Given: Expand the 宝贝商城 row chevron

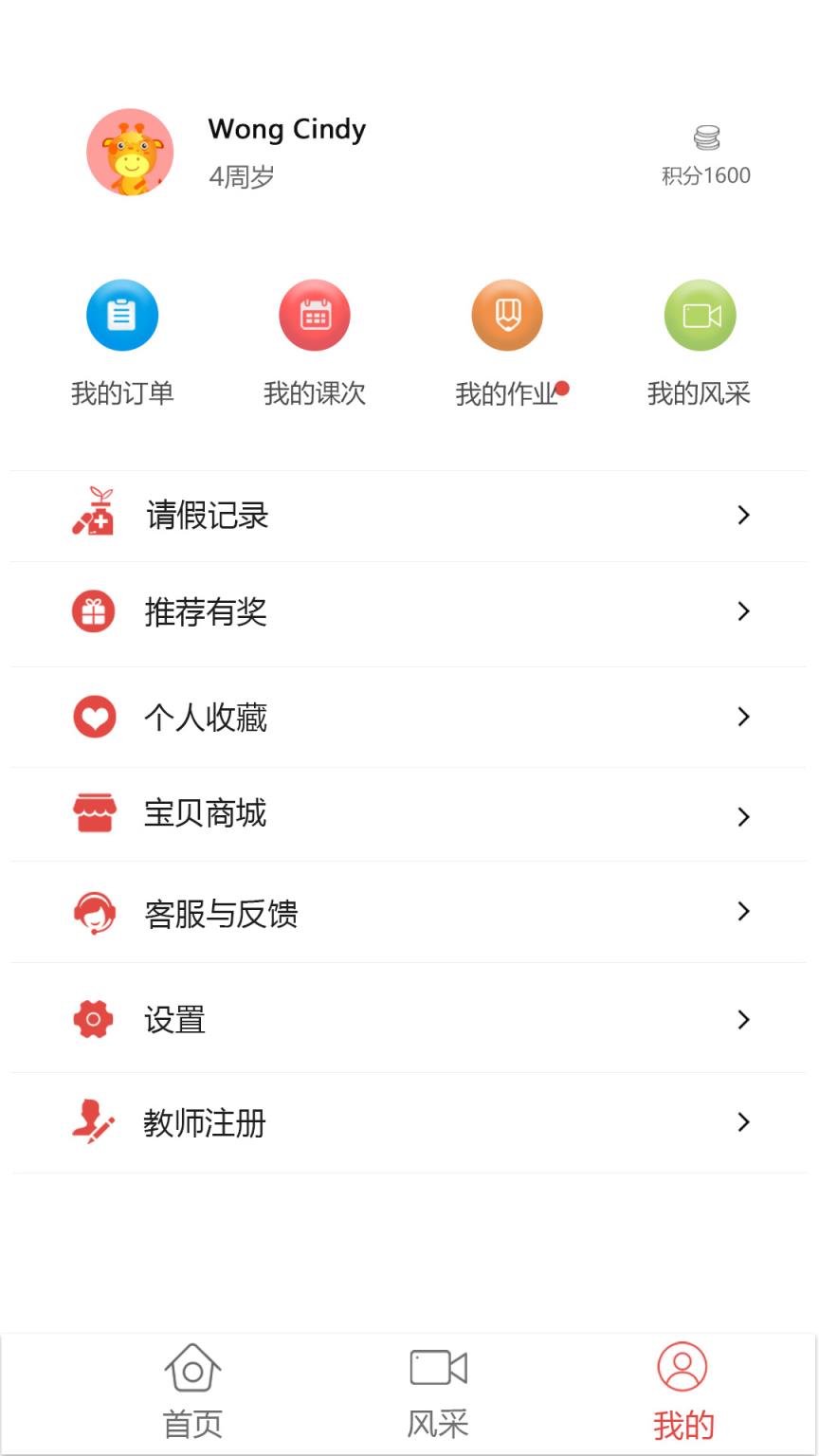Looking at the screenshot, I should (x=743, y=816).
